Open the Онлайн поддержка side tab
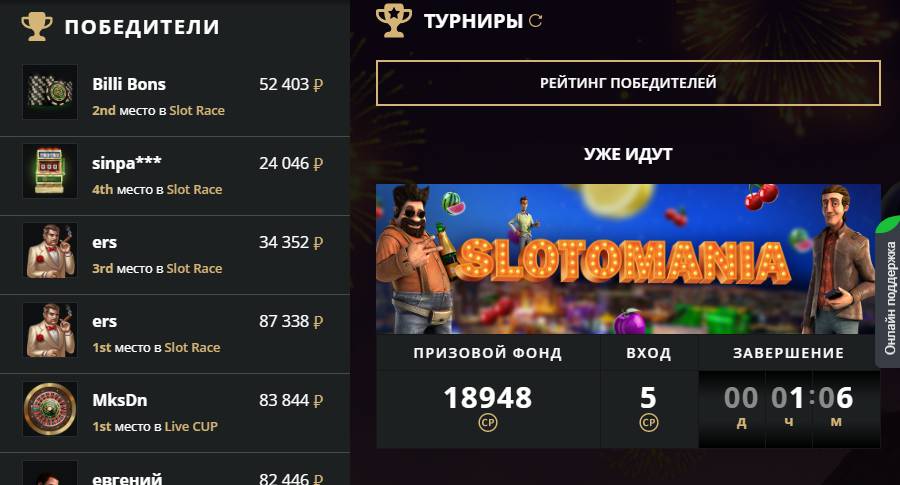The width and height of the screenshot is (900, 485). 889,295
